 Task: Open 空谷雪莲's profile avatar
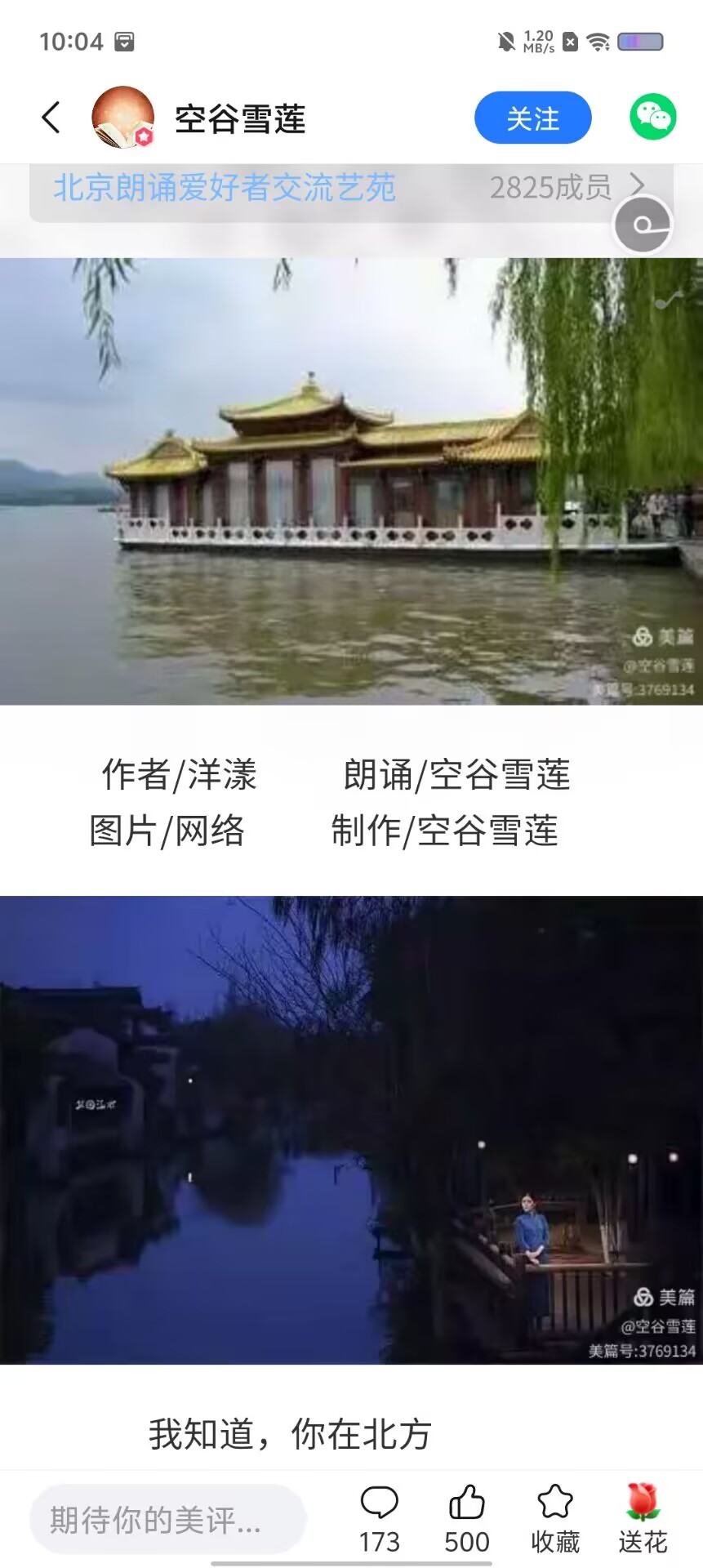(123, 118)
